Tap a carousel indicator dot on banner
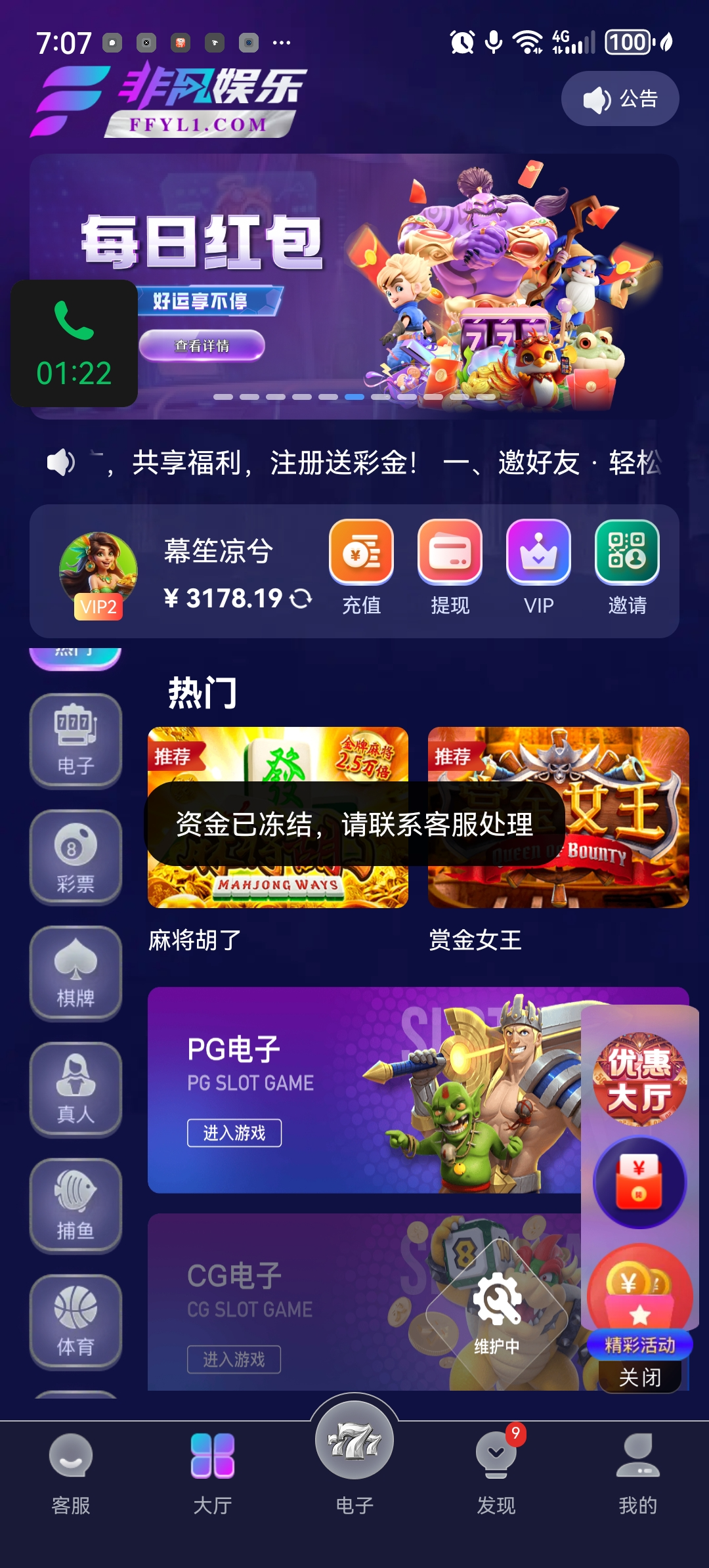The image size is (709, 1568). [354, 397]
